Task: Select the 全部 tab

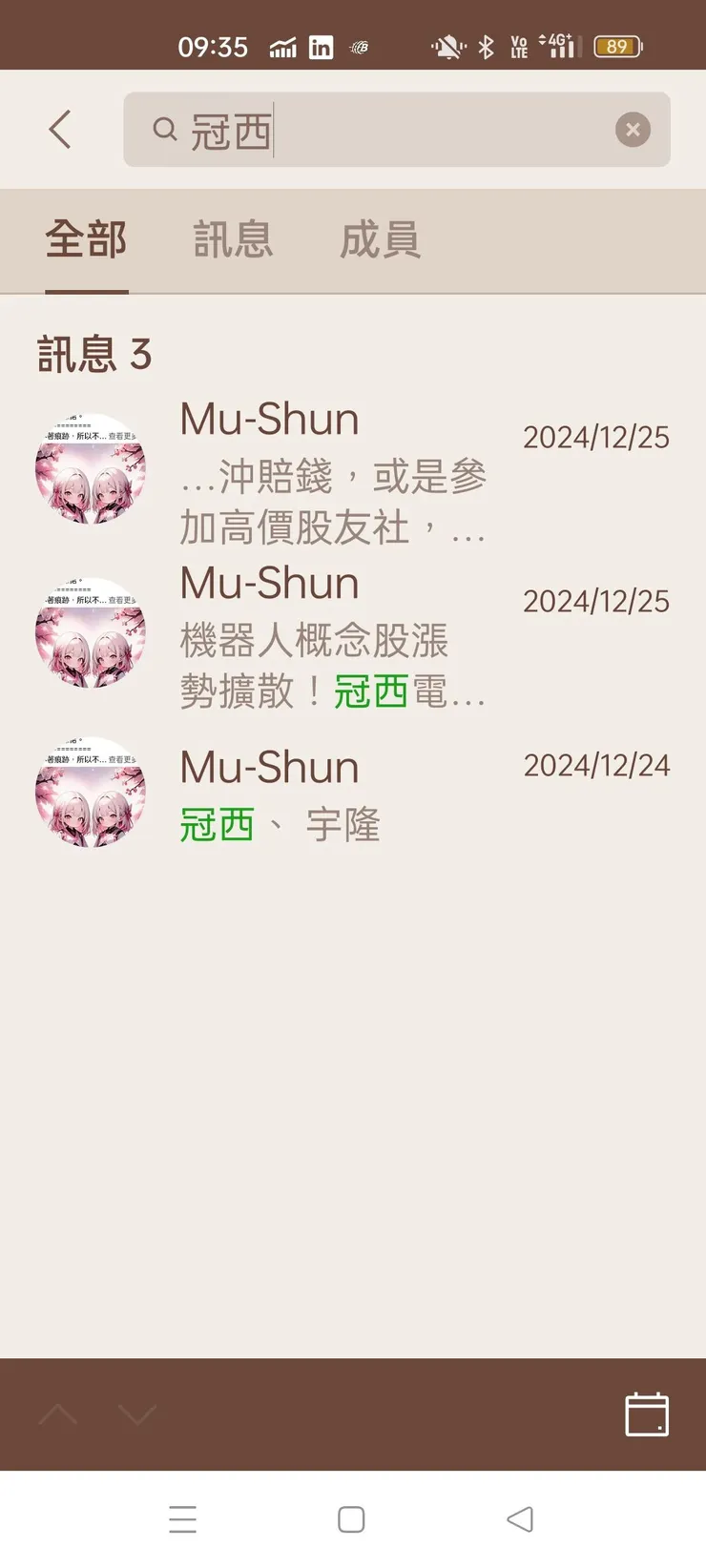Action: (87, 240)
